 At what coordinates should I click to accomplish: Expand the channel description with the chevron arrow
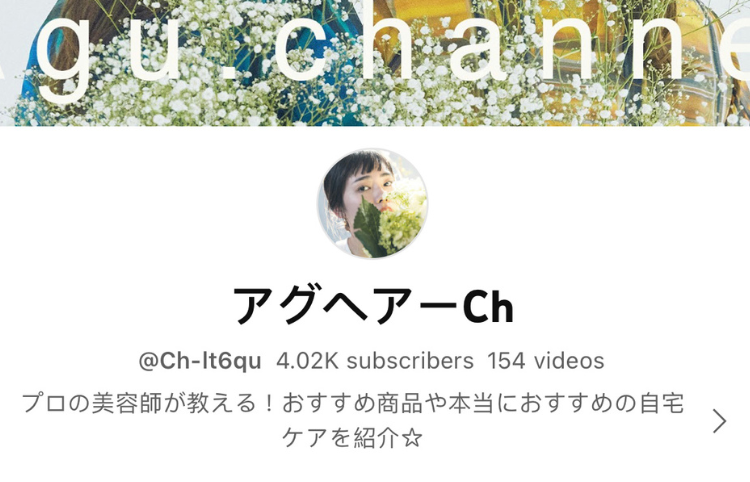719,421
